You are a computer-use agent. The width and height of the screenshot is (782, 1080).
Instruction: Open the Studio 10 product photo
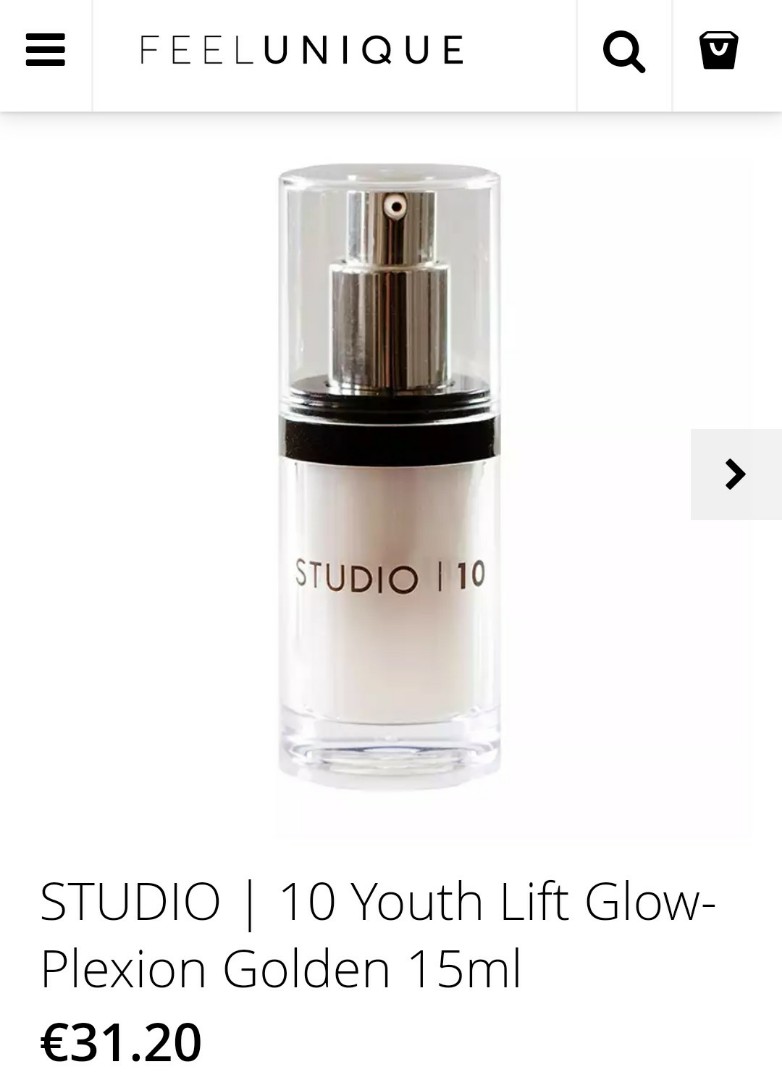[388, 480]
